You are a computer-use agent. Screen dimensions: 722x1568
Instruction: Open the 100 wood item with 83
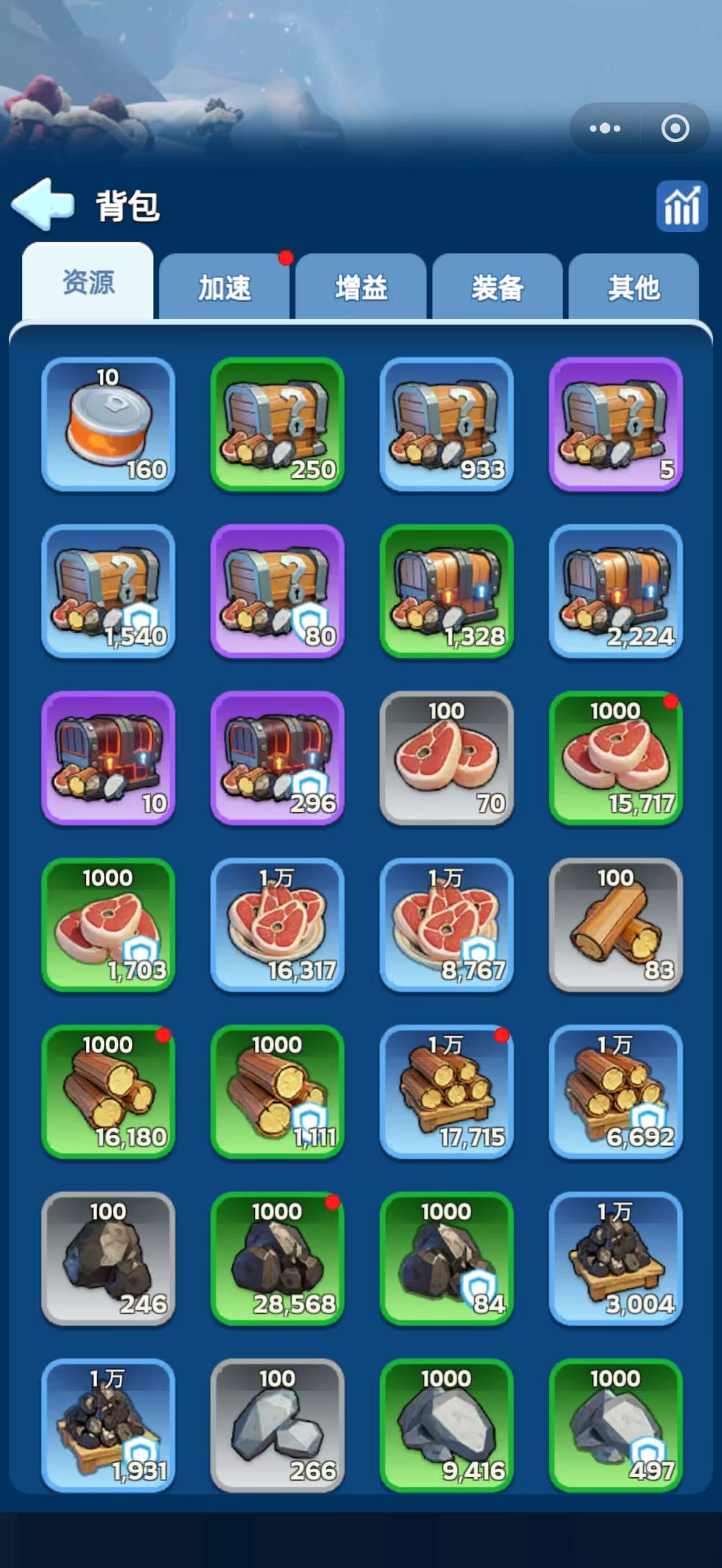(615, 925)
